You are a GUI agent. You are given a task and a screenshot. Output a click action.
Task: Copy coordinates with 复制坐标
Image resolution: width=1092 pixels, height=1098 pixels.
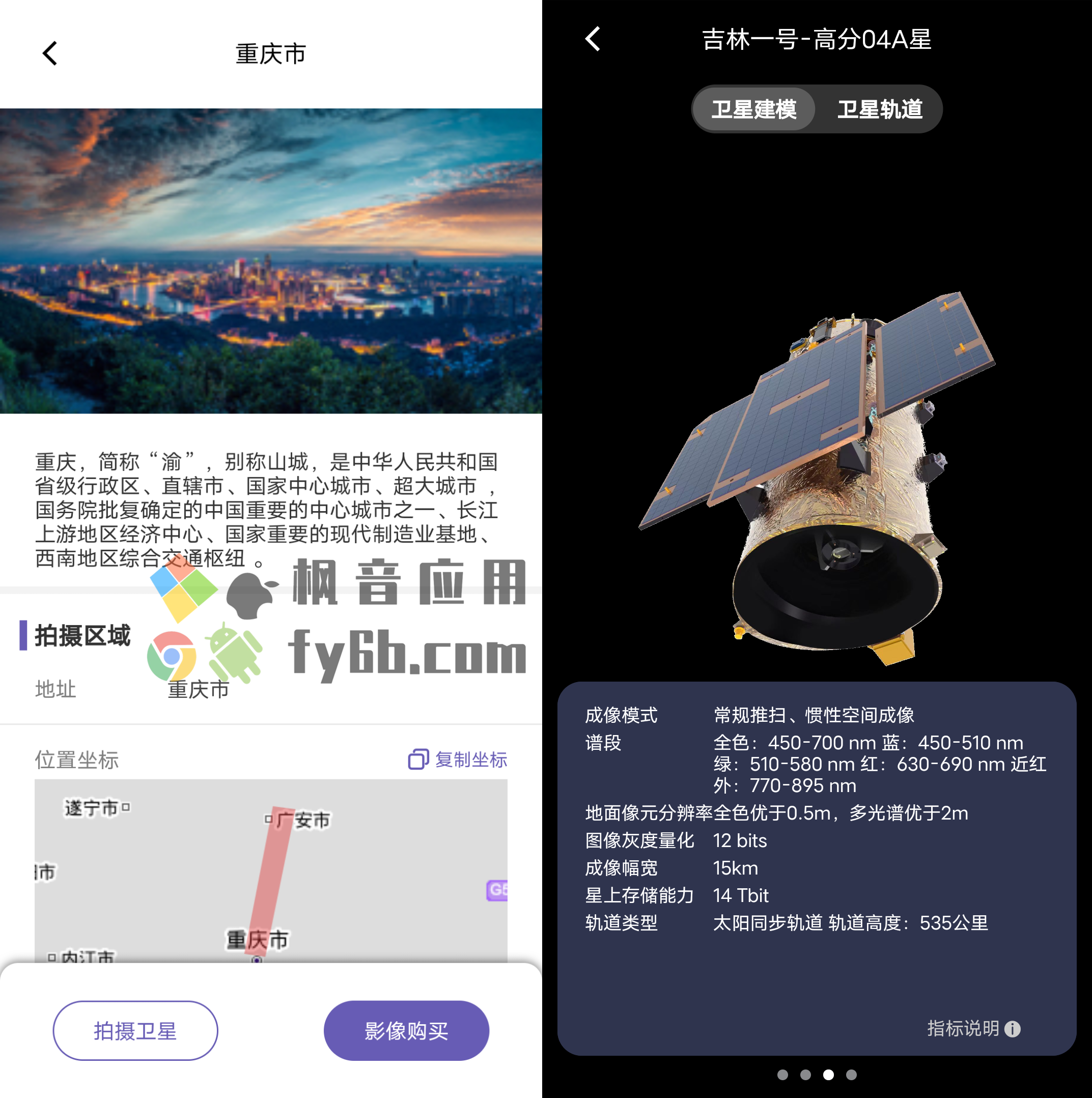[458, 759]
